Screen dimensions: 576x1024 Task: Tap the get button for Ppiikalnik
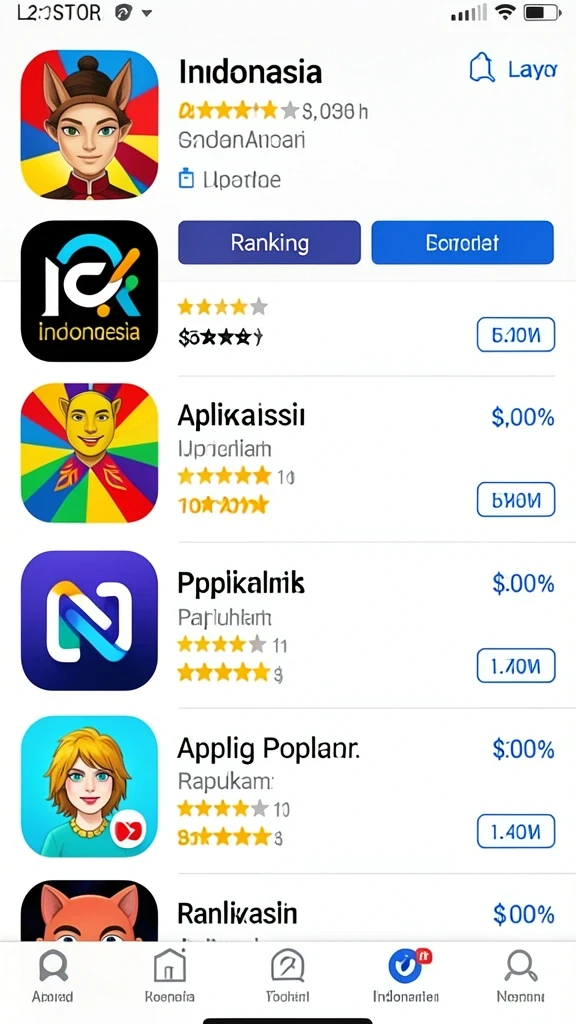(516, 665)
